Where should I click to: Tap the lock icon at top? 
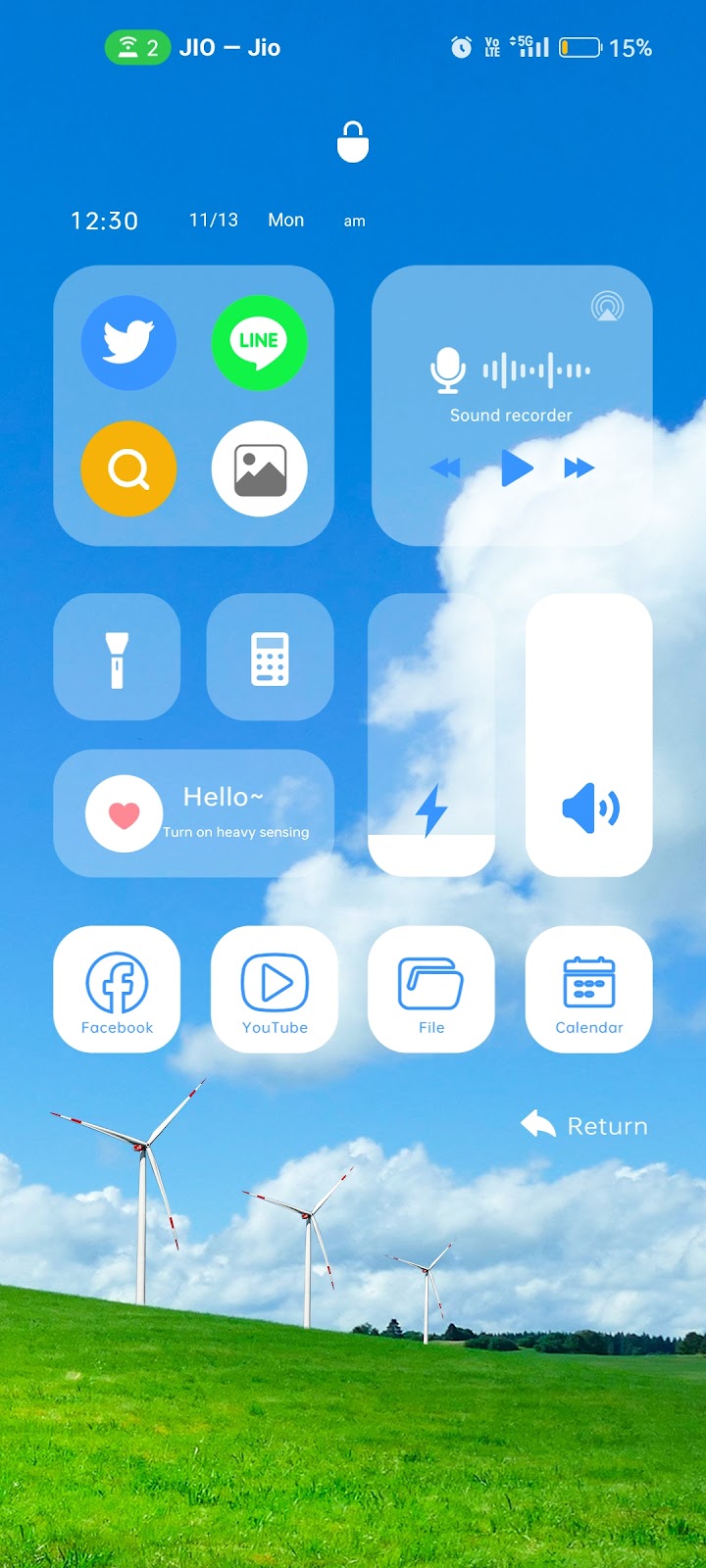coord(353,142)
